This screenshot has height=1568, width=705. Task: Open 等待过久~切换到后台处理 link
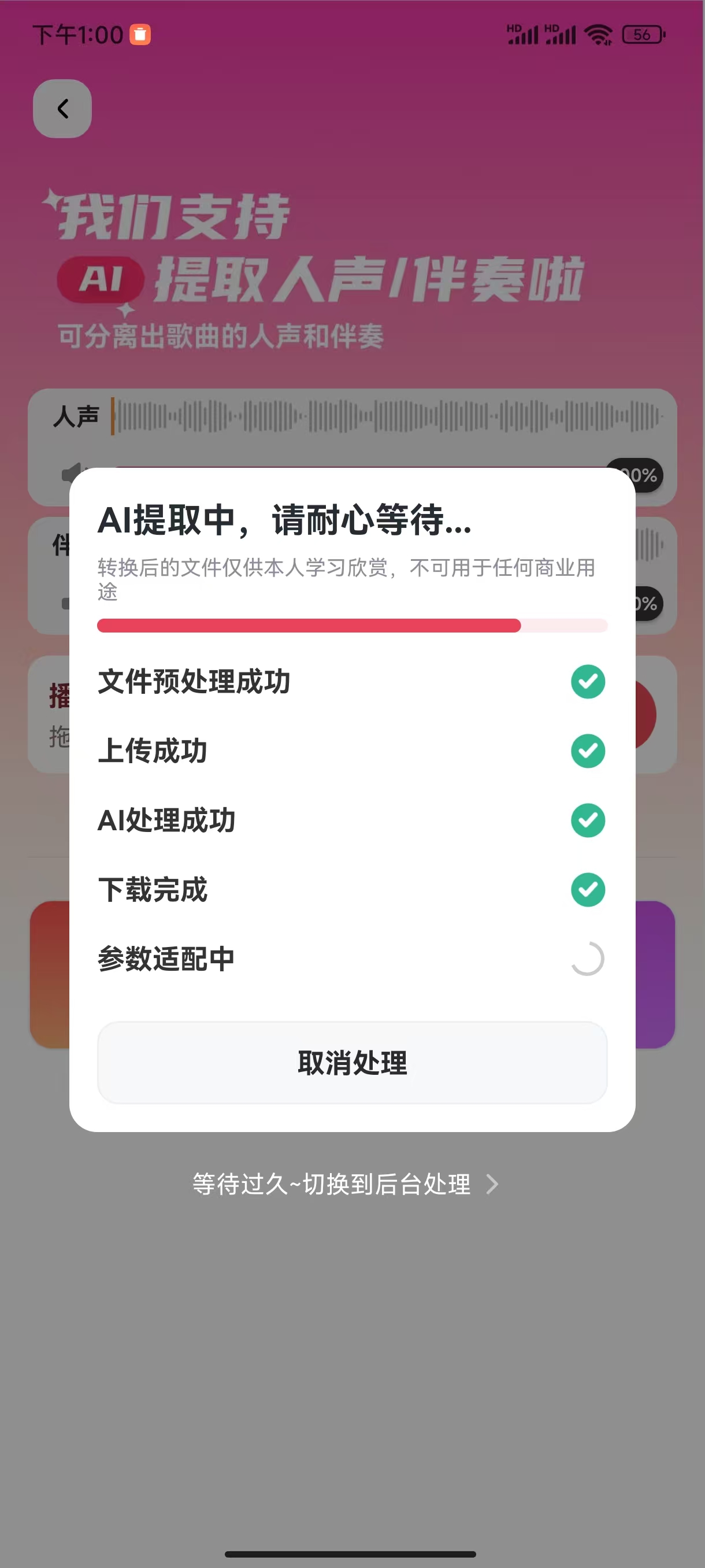tap(331, 1184)
